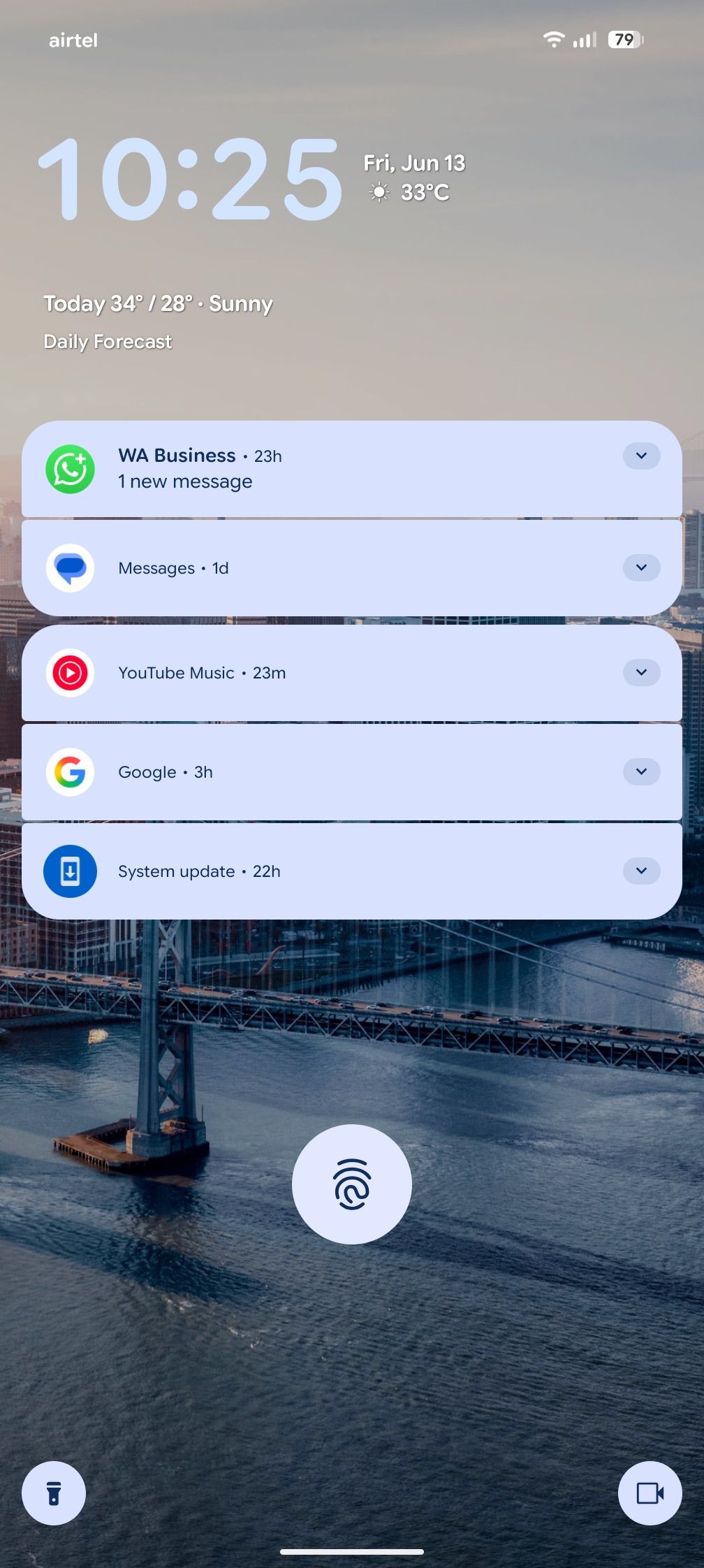Tap the fingerprint sensor to unlock
Viewport: 704px width, 1568px height.
352,1184
